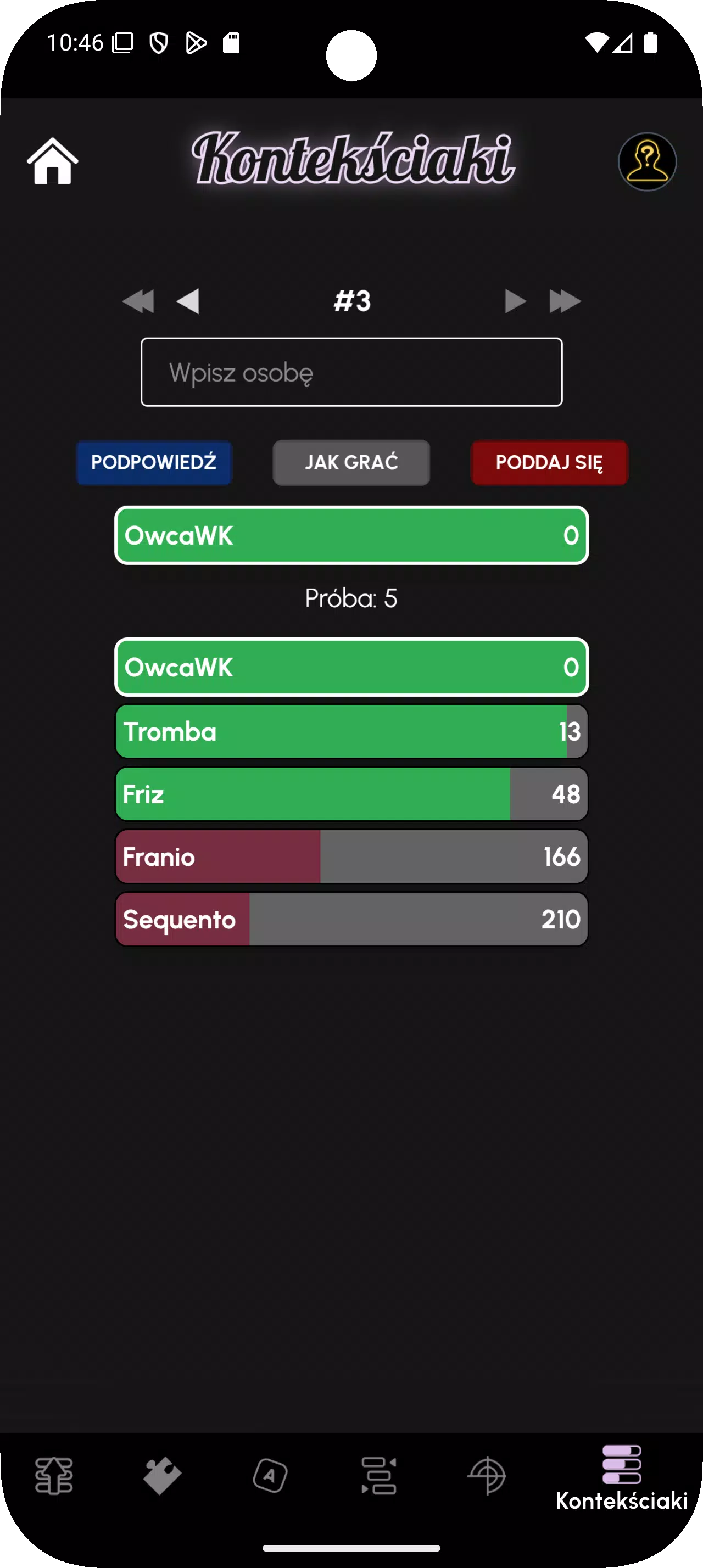This screenshot has height=1568, width=703.
Task: Open JAK GRAĆ instructions
Action: click(351, 463)
